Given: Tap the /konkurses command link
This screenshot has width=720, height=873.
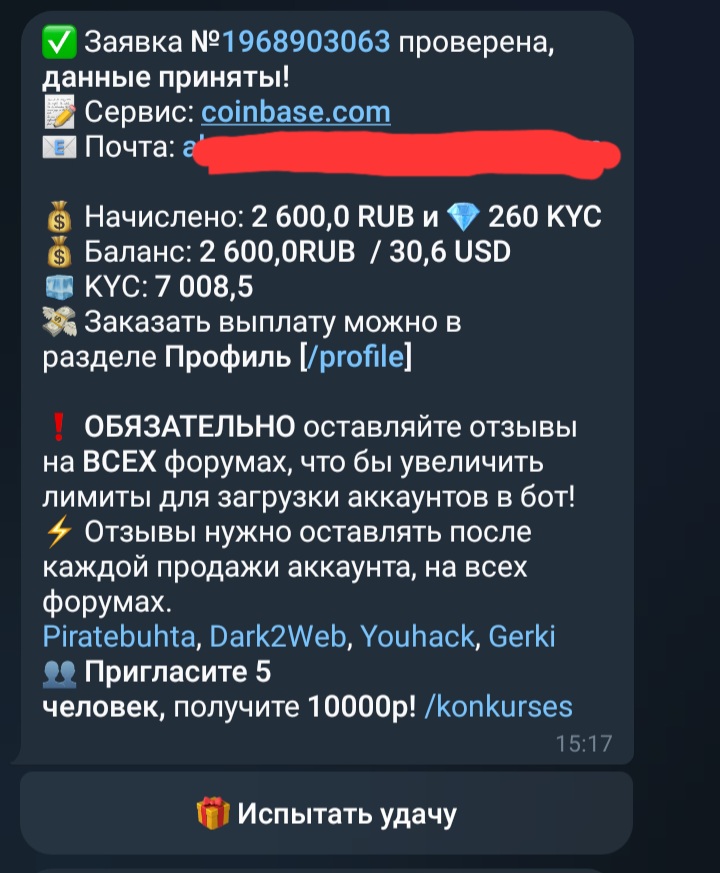Looking at the screenshot, I should tap(498, 707).
